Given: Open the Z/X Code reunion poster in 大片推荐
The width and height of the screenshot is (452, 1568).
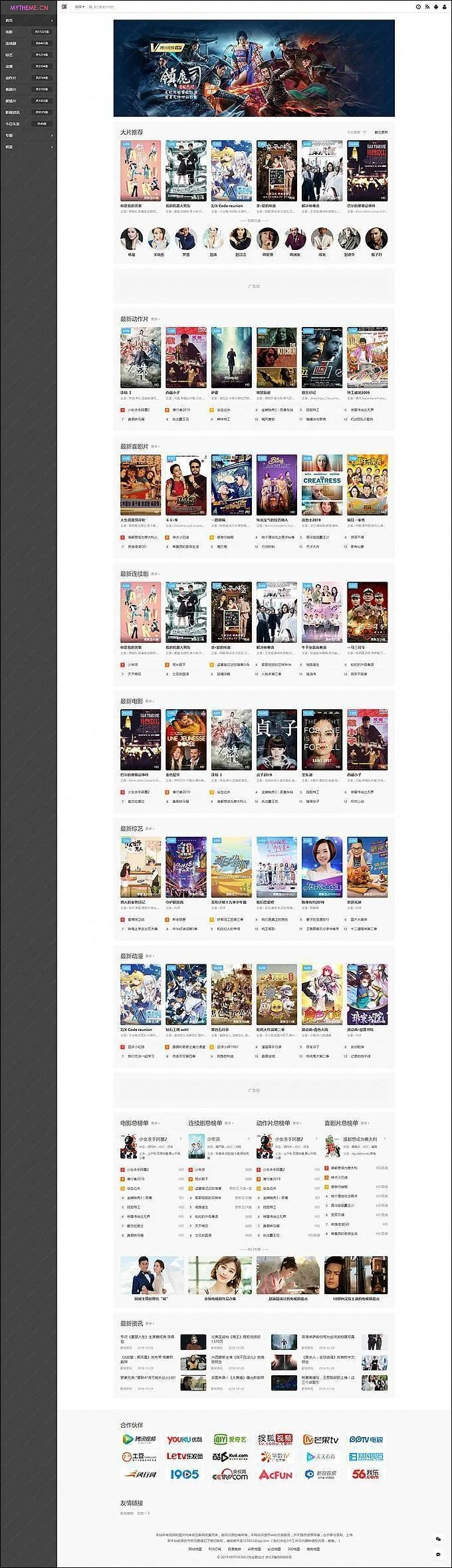Looking at the screenshot, I should [x=231, y=171].
